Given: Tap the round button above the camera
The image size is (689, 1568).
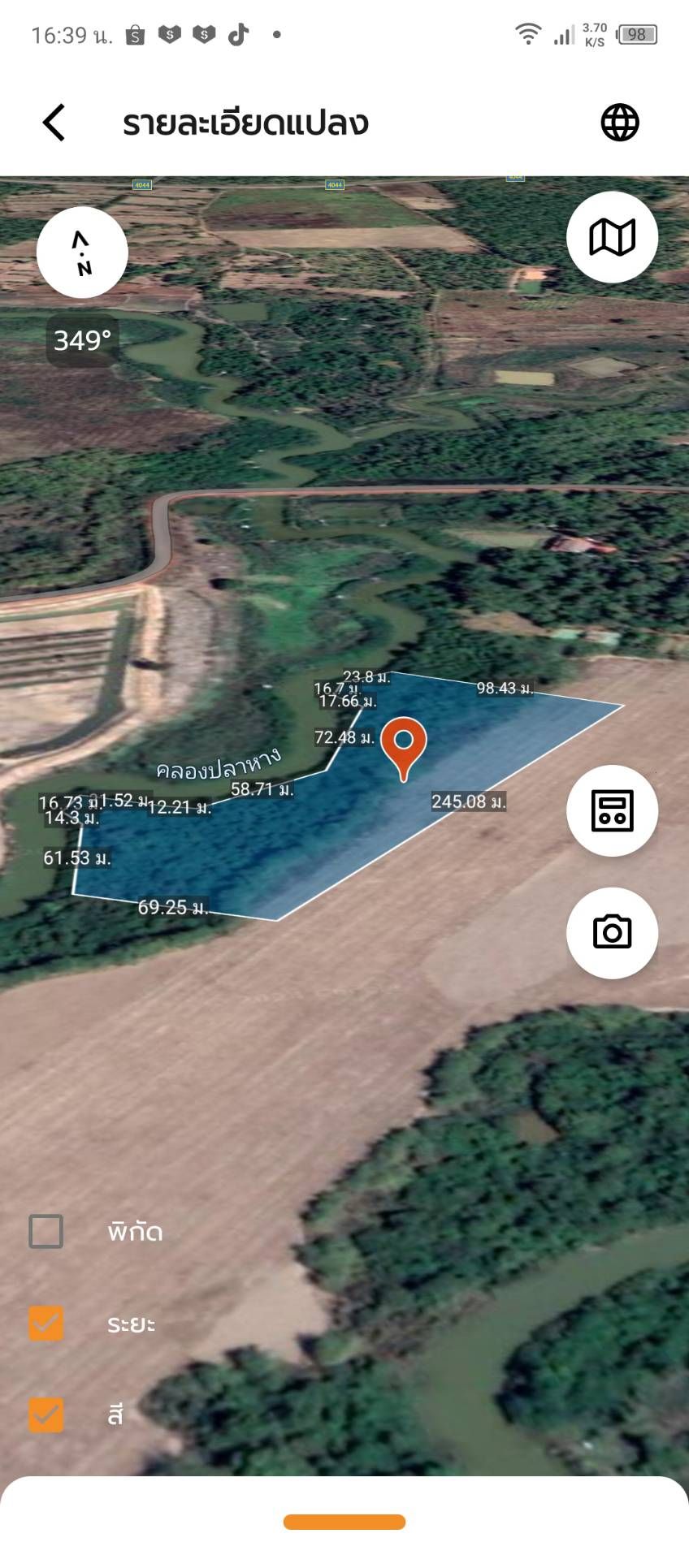Looking at the screenshot, I should [612, 810].
